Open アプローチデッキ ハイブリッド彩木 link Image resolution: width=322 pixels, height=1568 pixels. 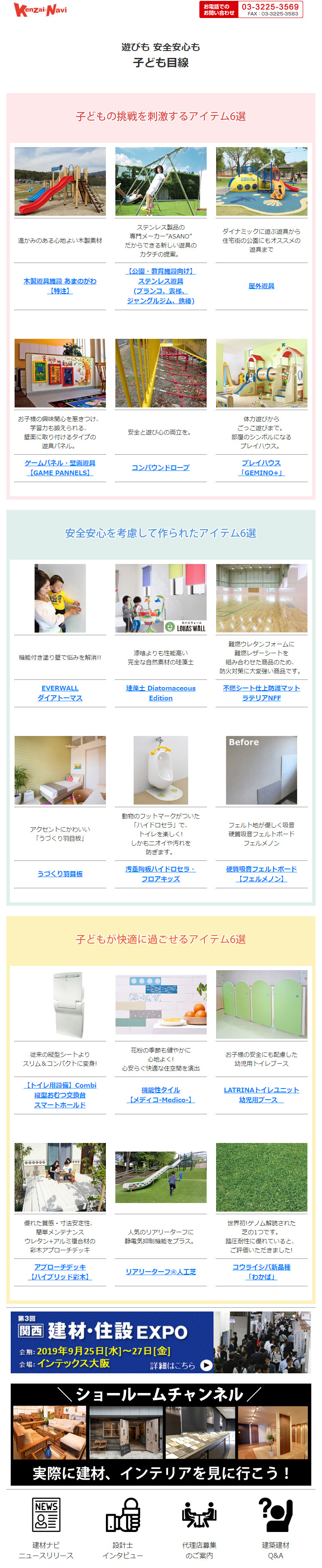pos(60,1271)
